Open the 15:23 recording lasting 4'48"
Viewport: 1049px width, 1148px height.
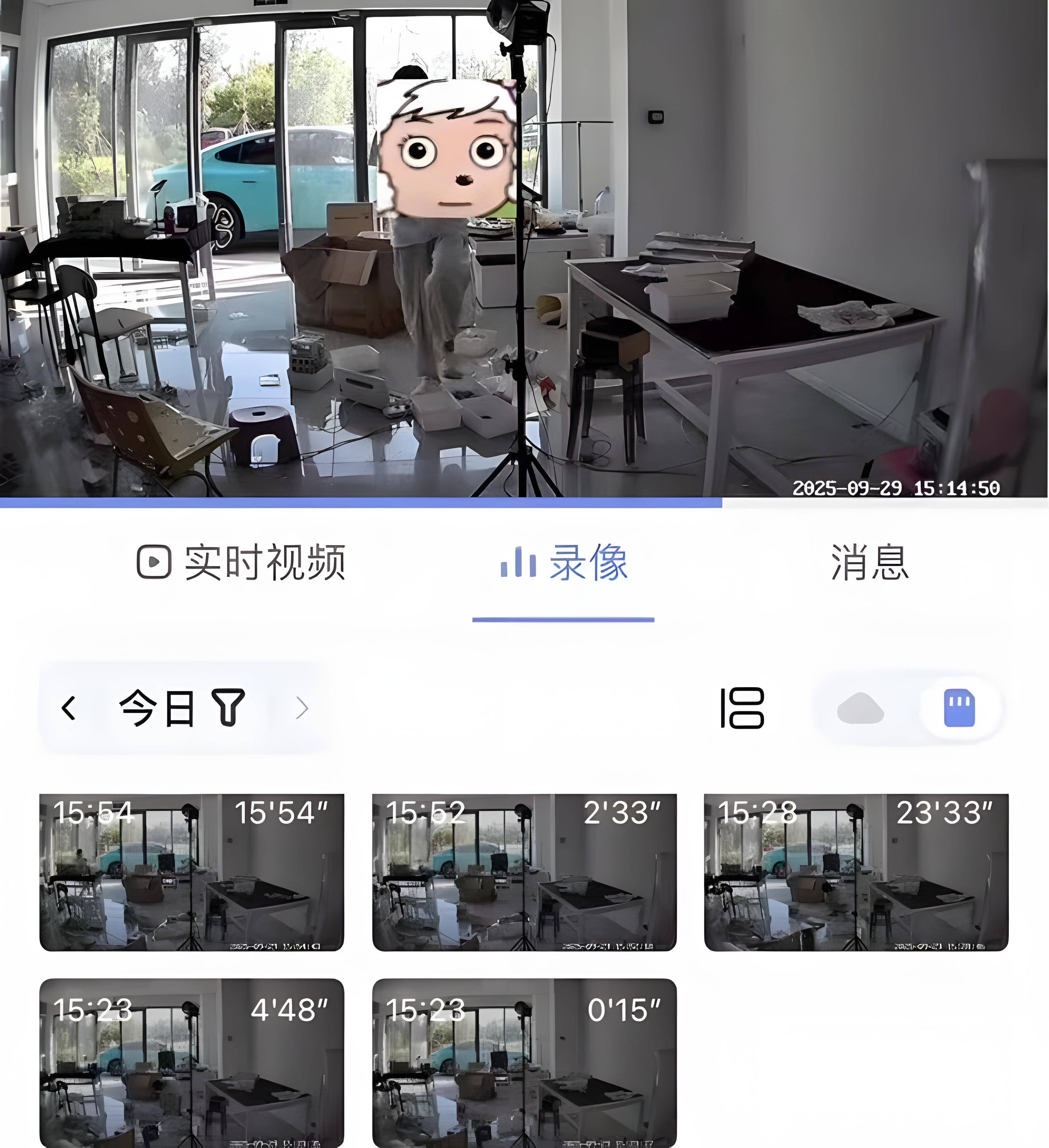[191, 1062]
